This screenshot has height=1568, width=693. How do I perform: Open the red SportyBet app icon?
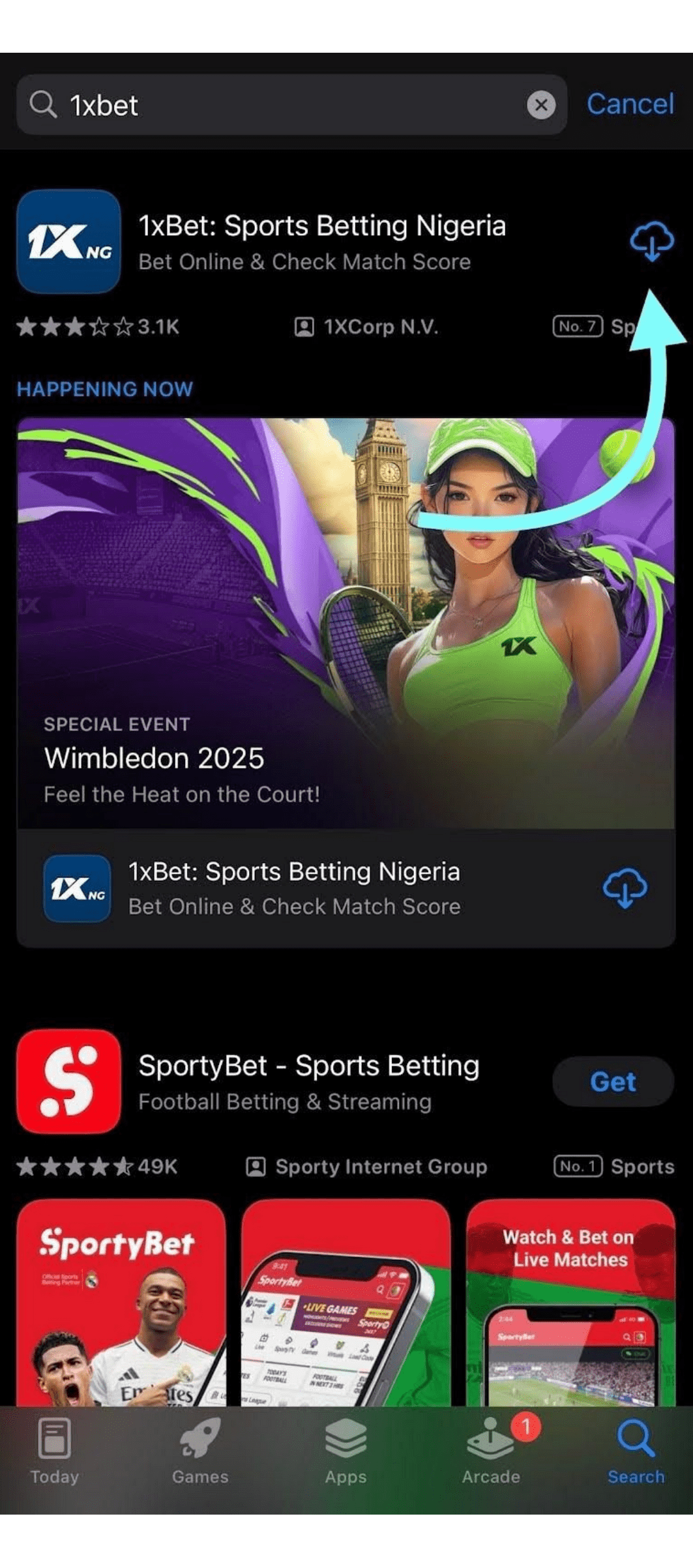click(68, 1081)
